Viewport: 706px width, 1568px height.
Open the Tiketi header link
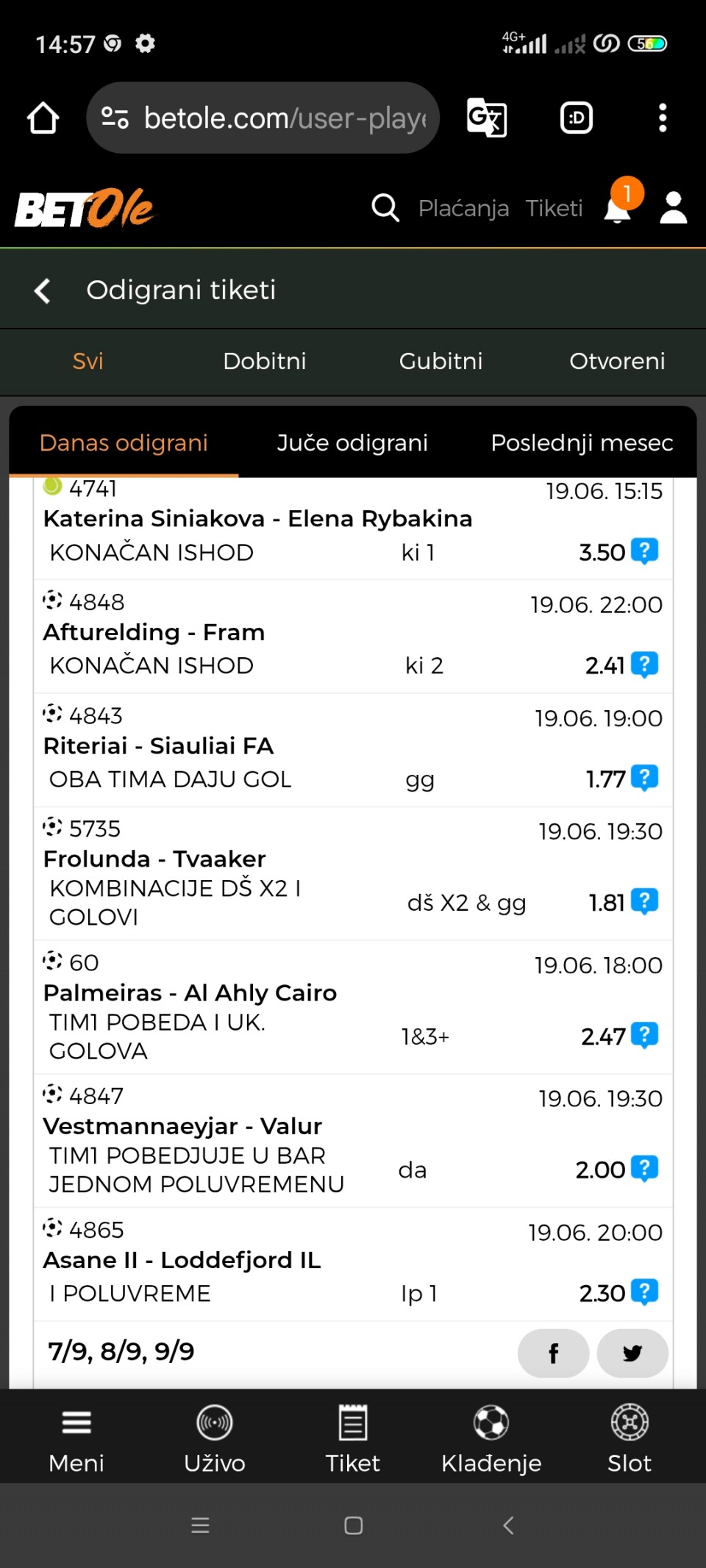click(554, 208)
